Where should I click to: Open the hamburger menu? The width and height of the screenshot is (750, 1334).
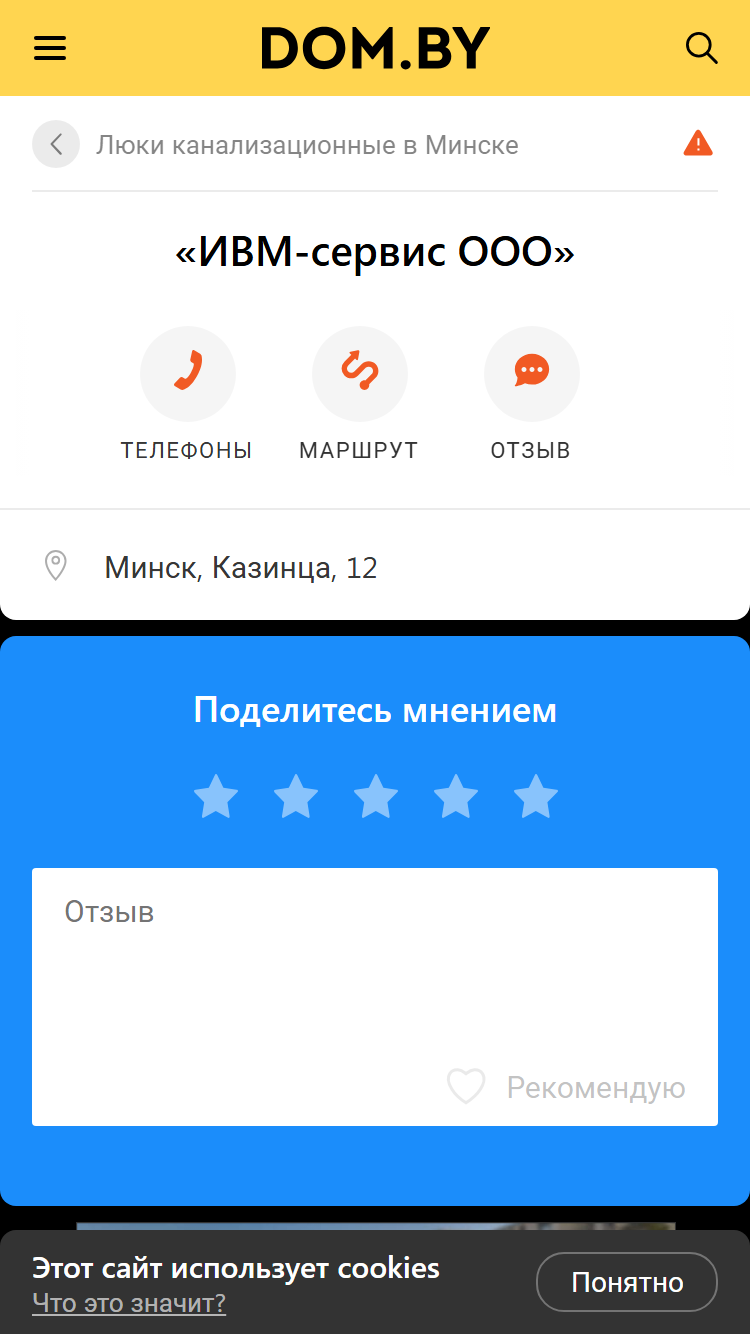click(50, 48)
